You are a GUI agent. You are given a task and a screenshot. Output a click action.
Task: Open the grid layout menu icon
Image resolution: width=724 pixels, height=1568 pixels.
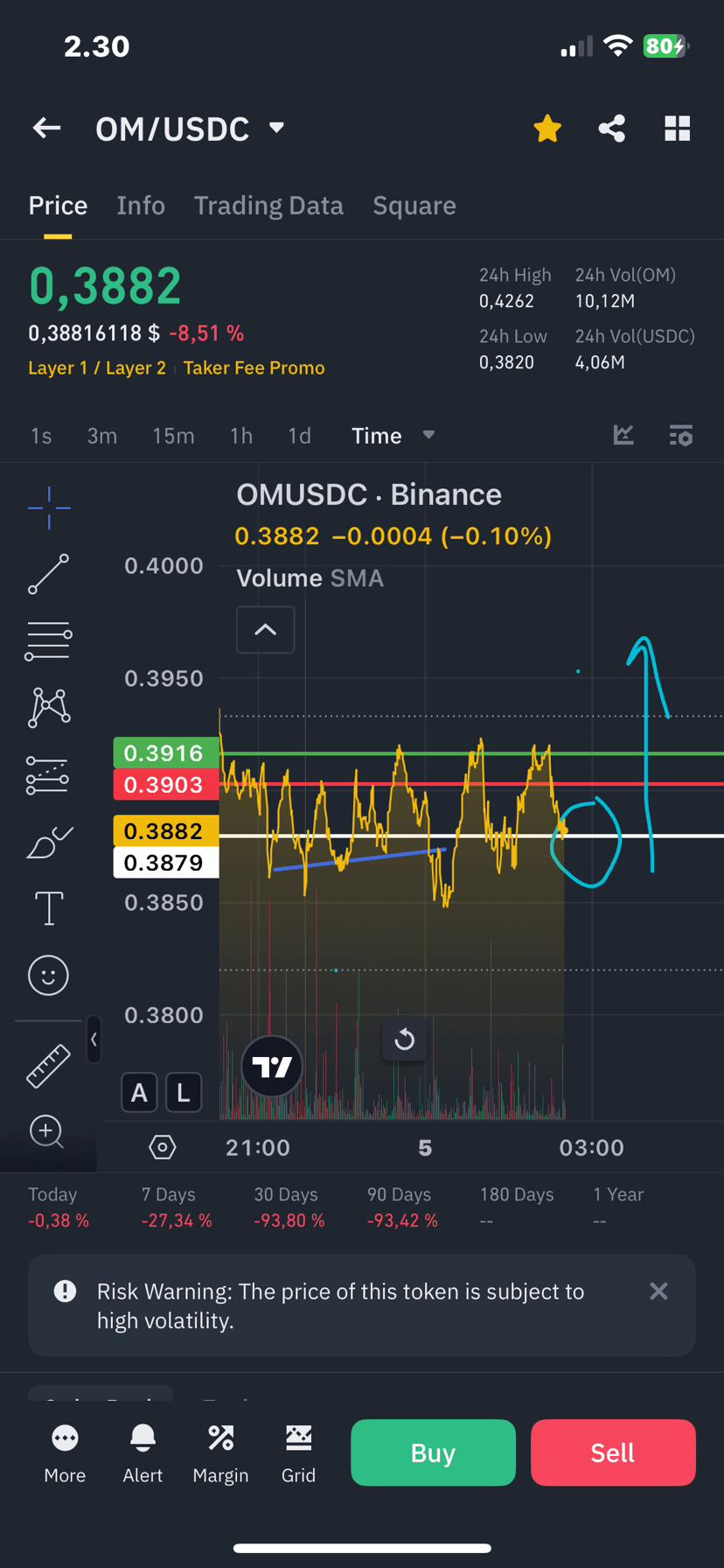tap(677, 129)
